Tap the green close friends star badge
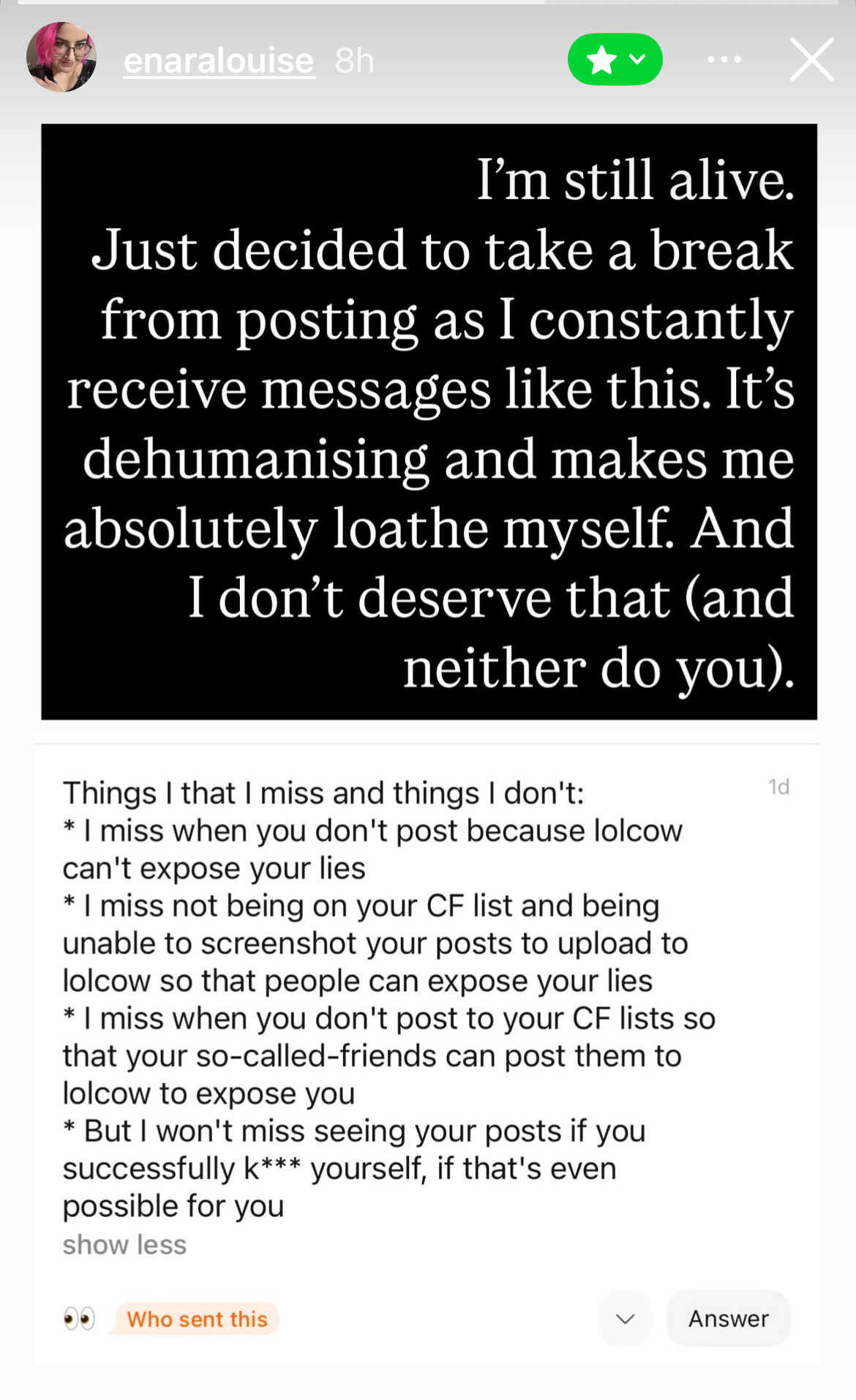 615,59
